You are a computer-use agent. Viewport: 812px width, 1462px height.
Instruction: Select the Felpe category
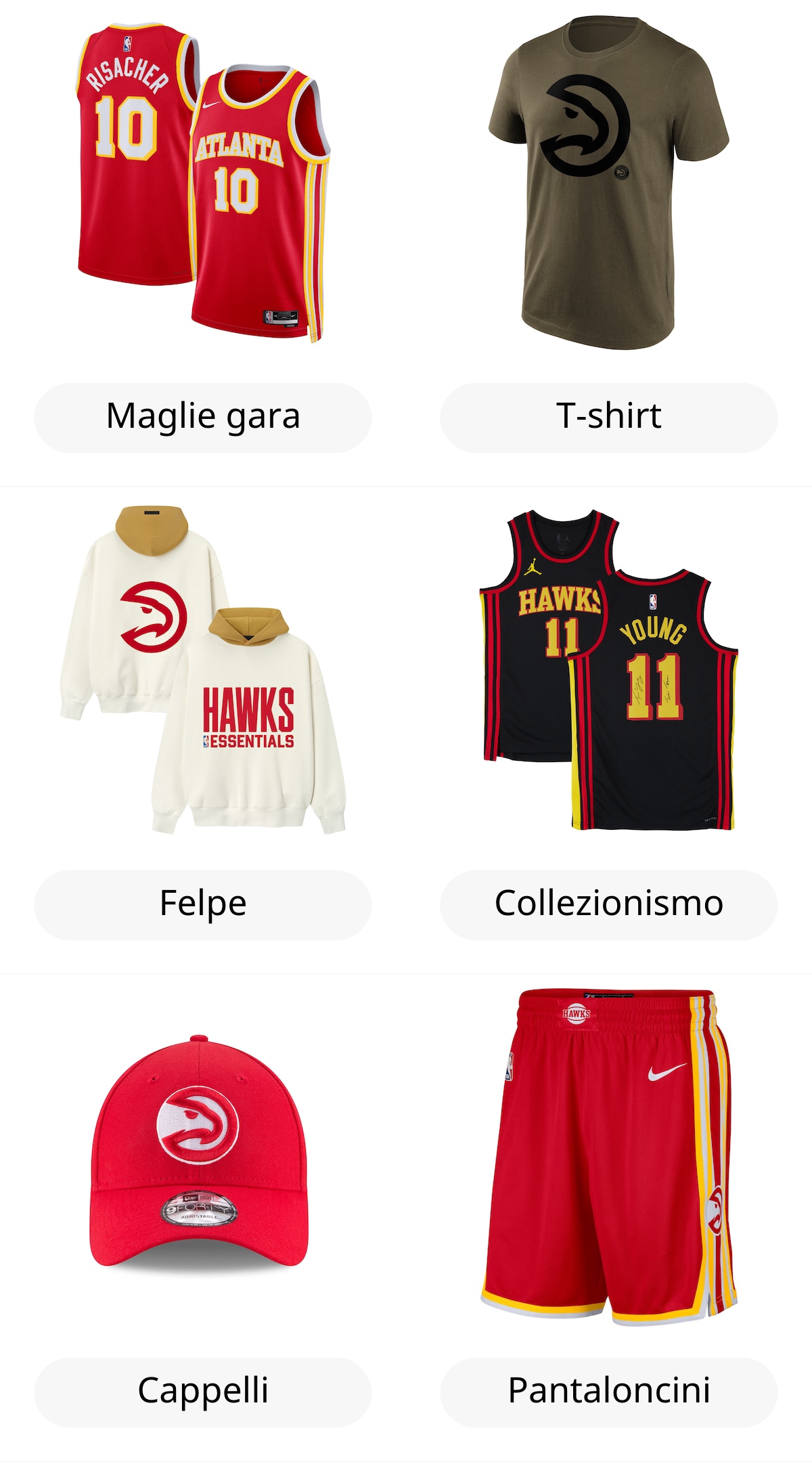click(x=203, y=904)
